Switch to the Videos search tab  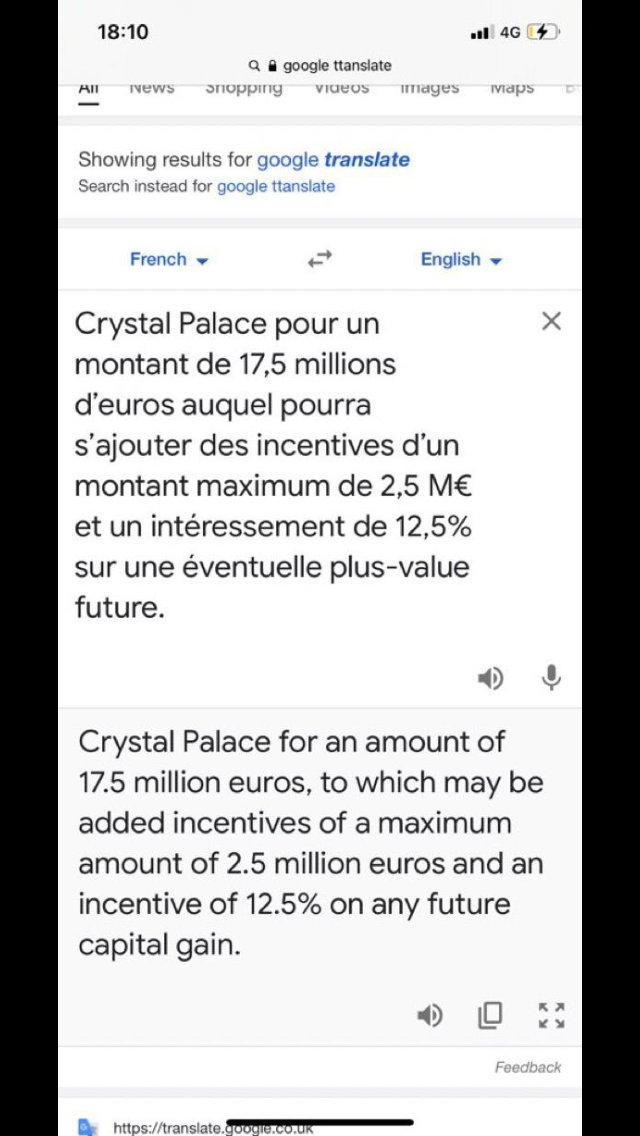pos(342,89)
